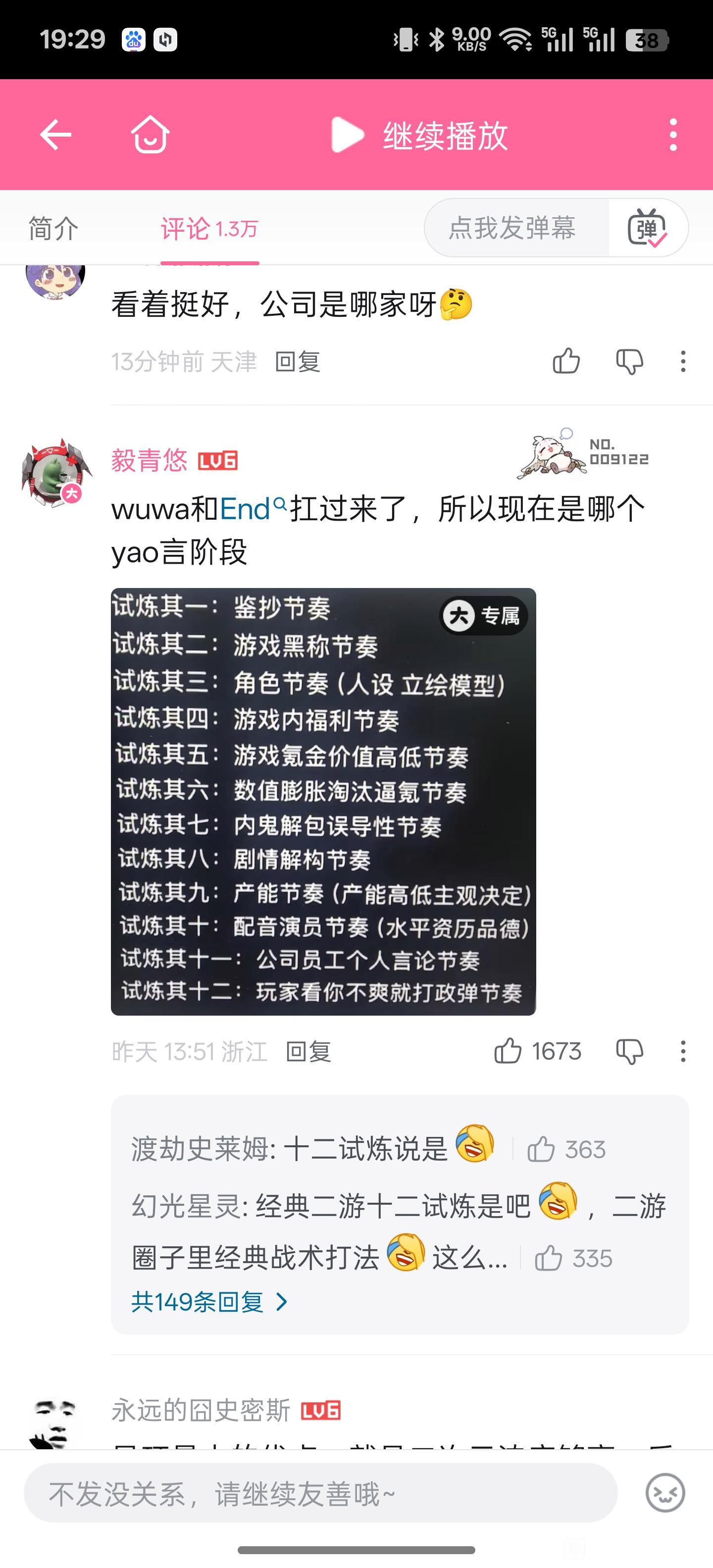Open the home icon in the header

[150, 135]
